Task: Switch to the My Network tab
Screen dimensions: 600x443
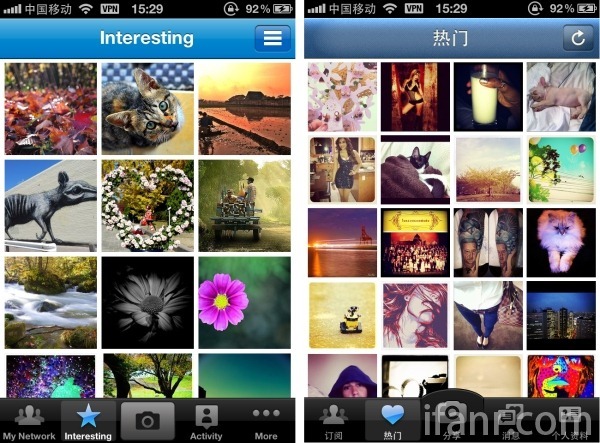Action: coord(29,421)
